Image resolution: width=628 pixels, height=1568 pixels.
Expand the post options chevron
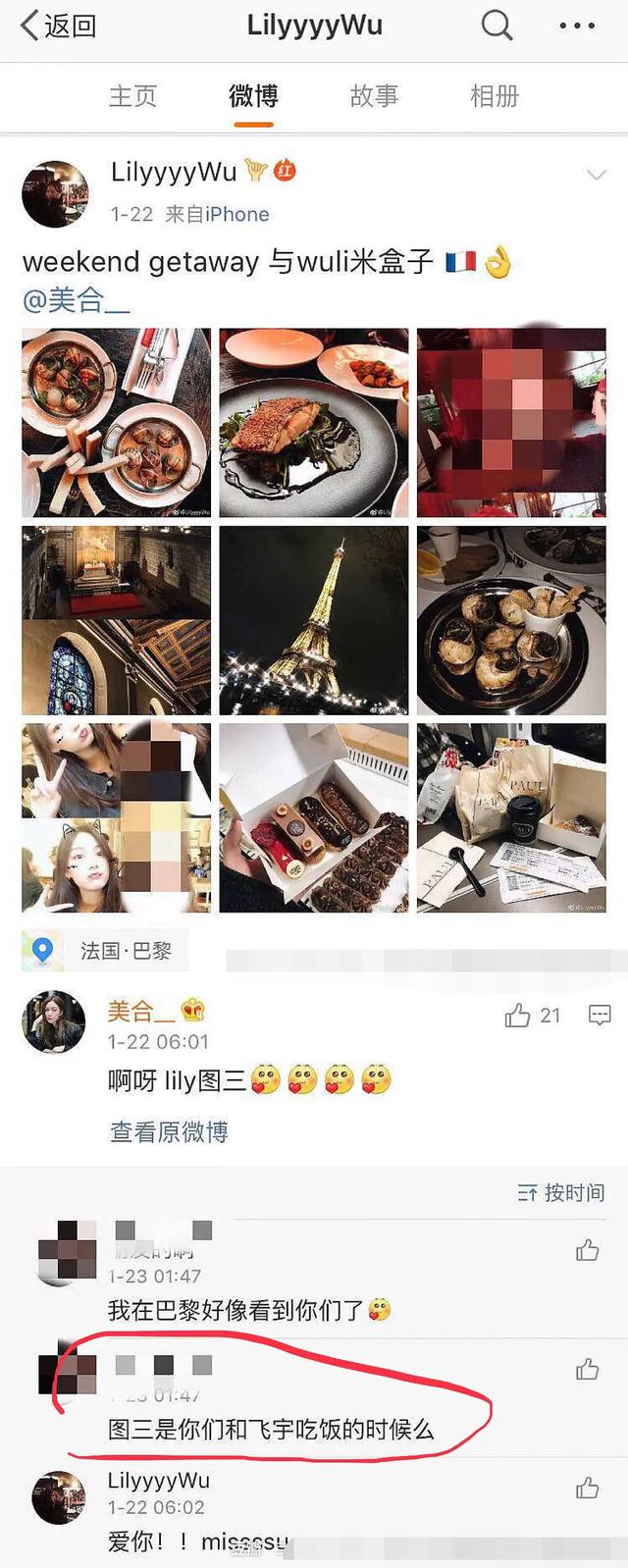pos(596,176)
